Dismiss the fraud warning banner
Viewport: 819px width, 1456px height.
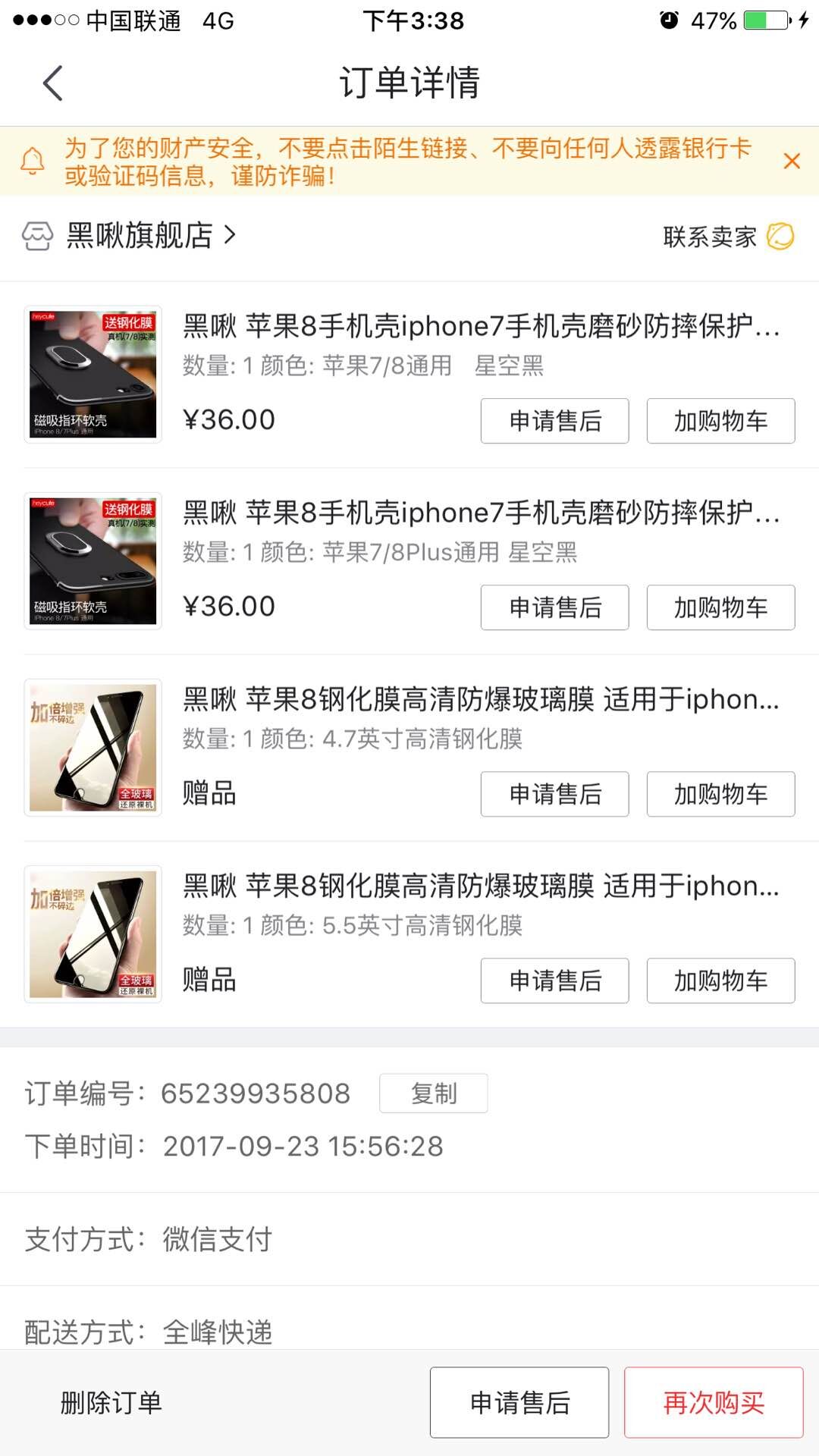(792, 161)
